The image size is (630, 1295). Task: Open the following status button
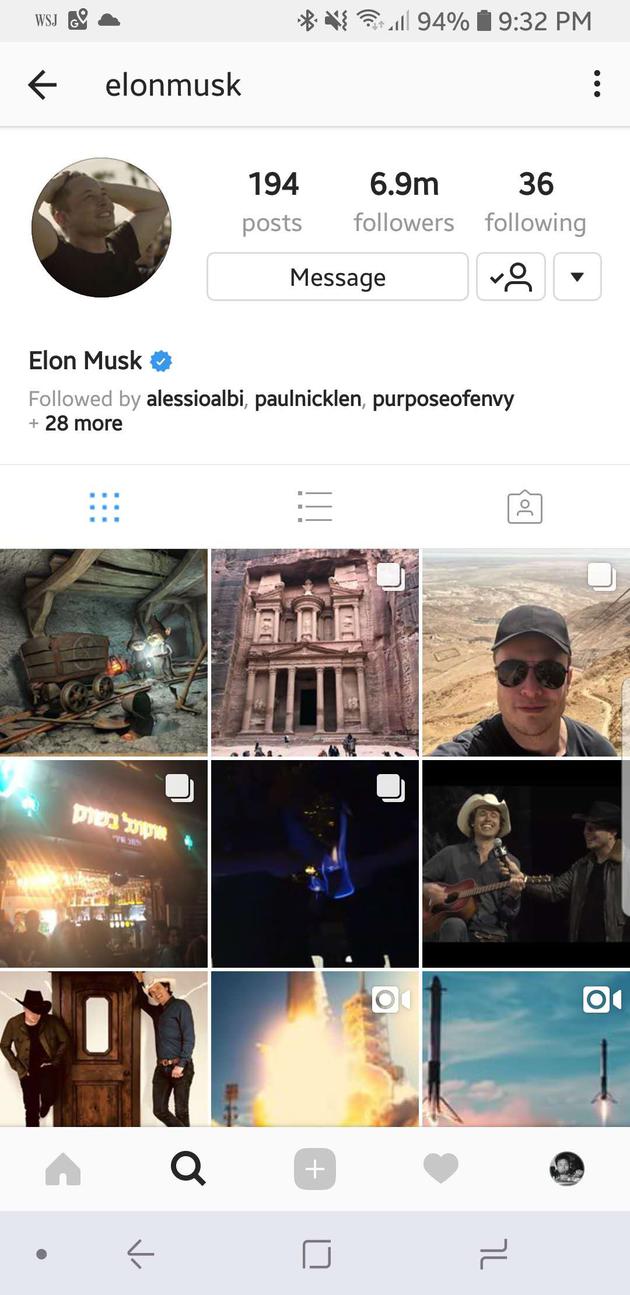coord(510,277)
